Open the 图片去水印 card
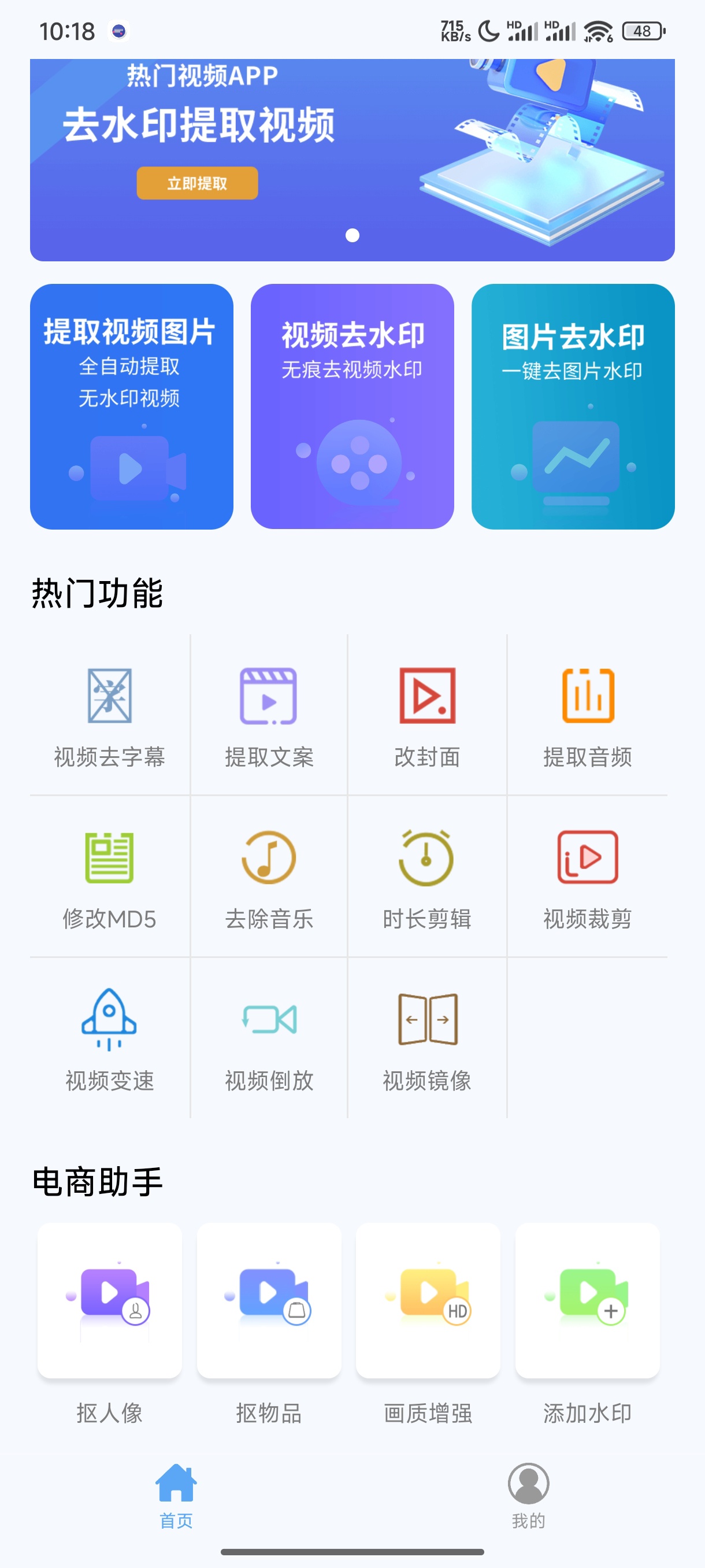 (x=573, y=406)
